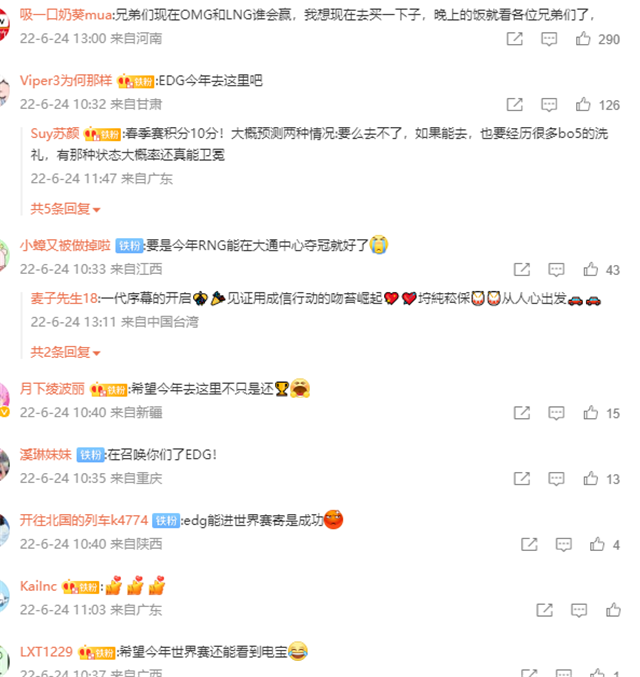Share the comment by Viper3为何那样
The height and width of the screenshot is (677, 640).
(x=514, y=104)
